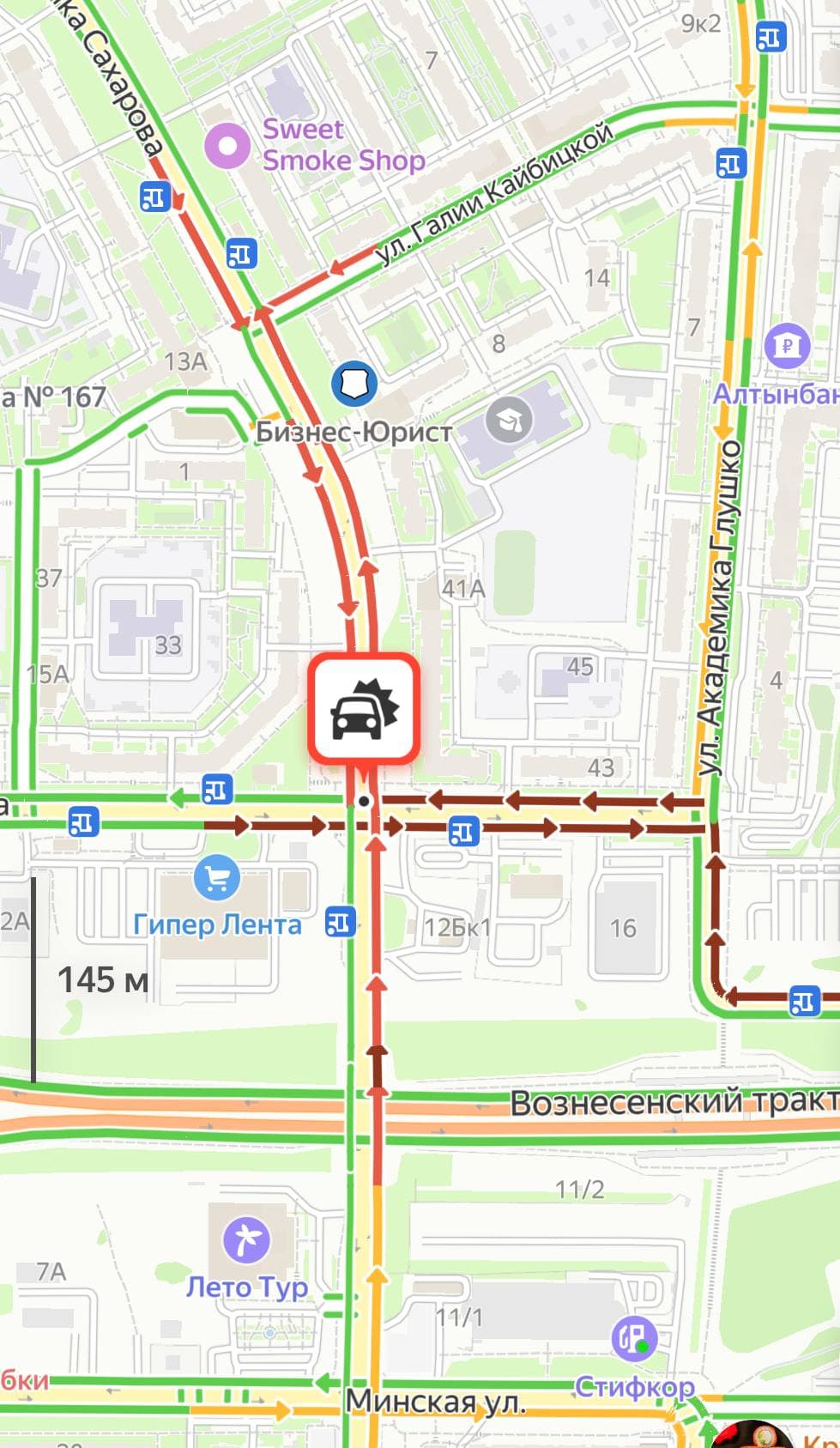Open the traffic accident marker
Screen dimensions: 840x1448
(x=365, y=708)
